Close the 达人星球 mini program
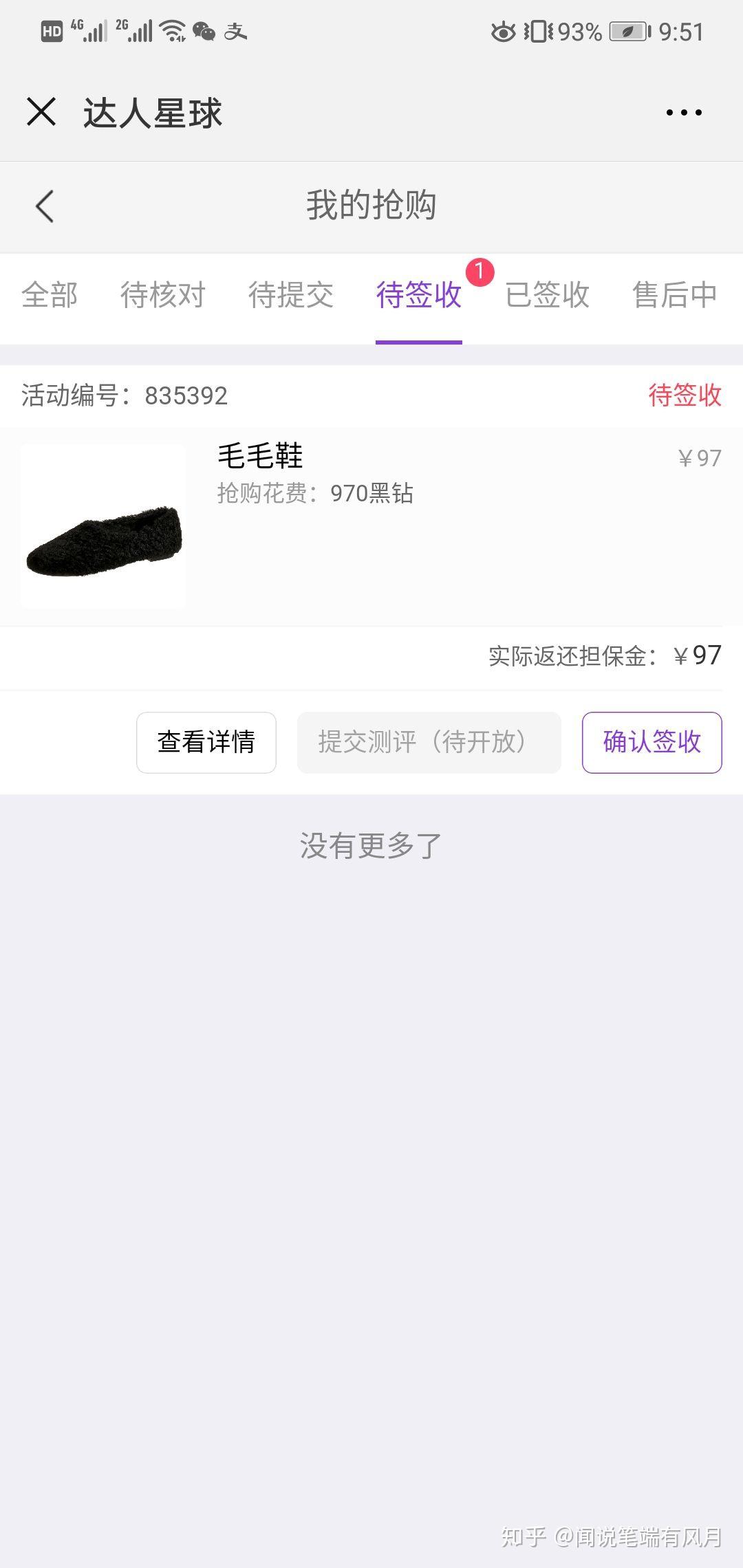 coord(41,111)
